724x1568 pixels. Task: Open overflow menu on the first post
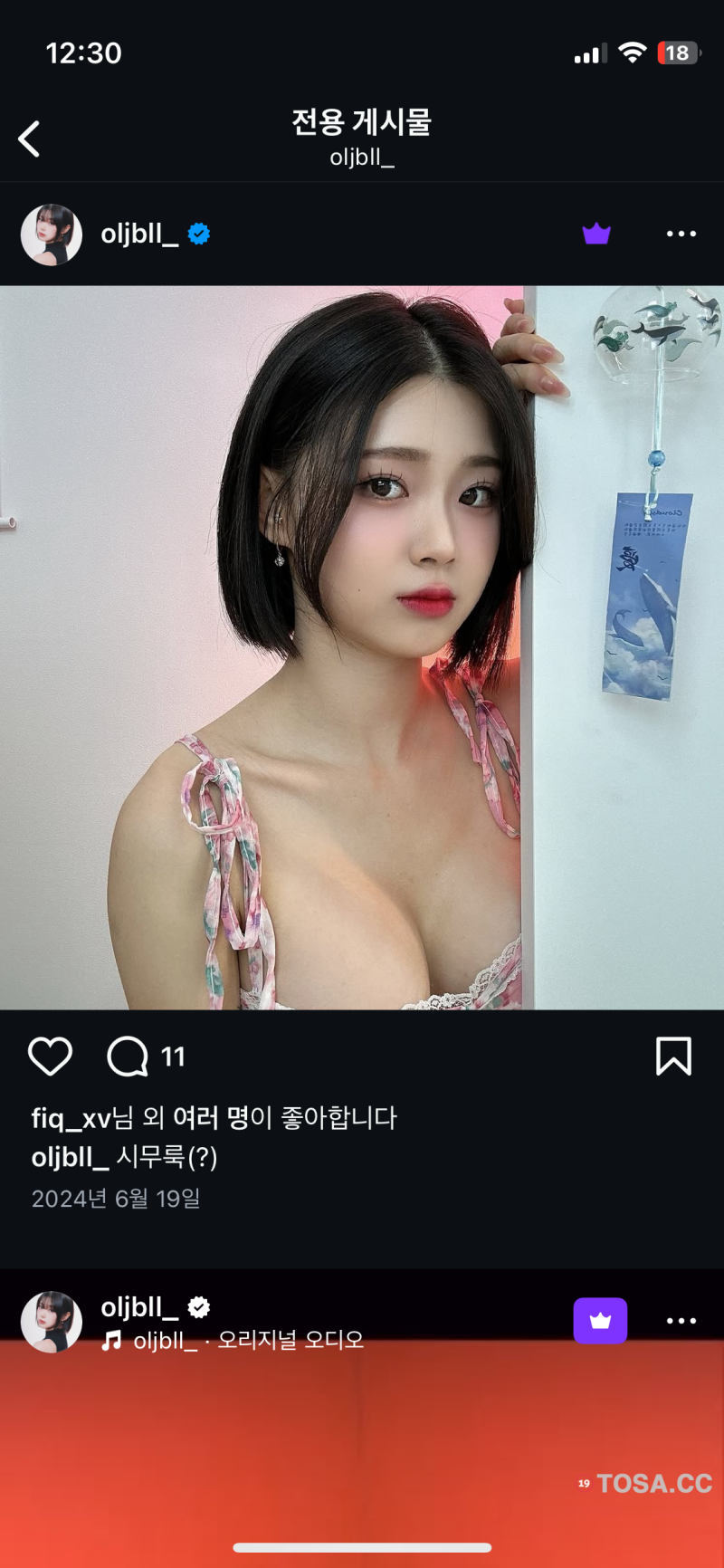pyautogui.click(x=681, y=234)
